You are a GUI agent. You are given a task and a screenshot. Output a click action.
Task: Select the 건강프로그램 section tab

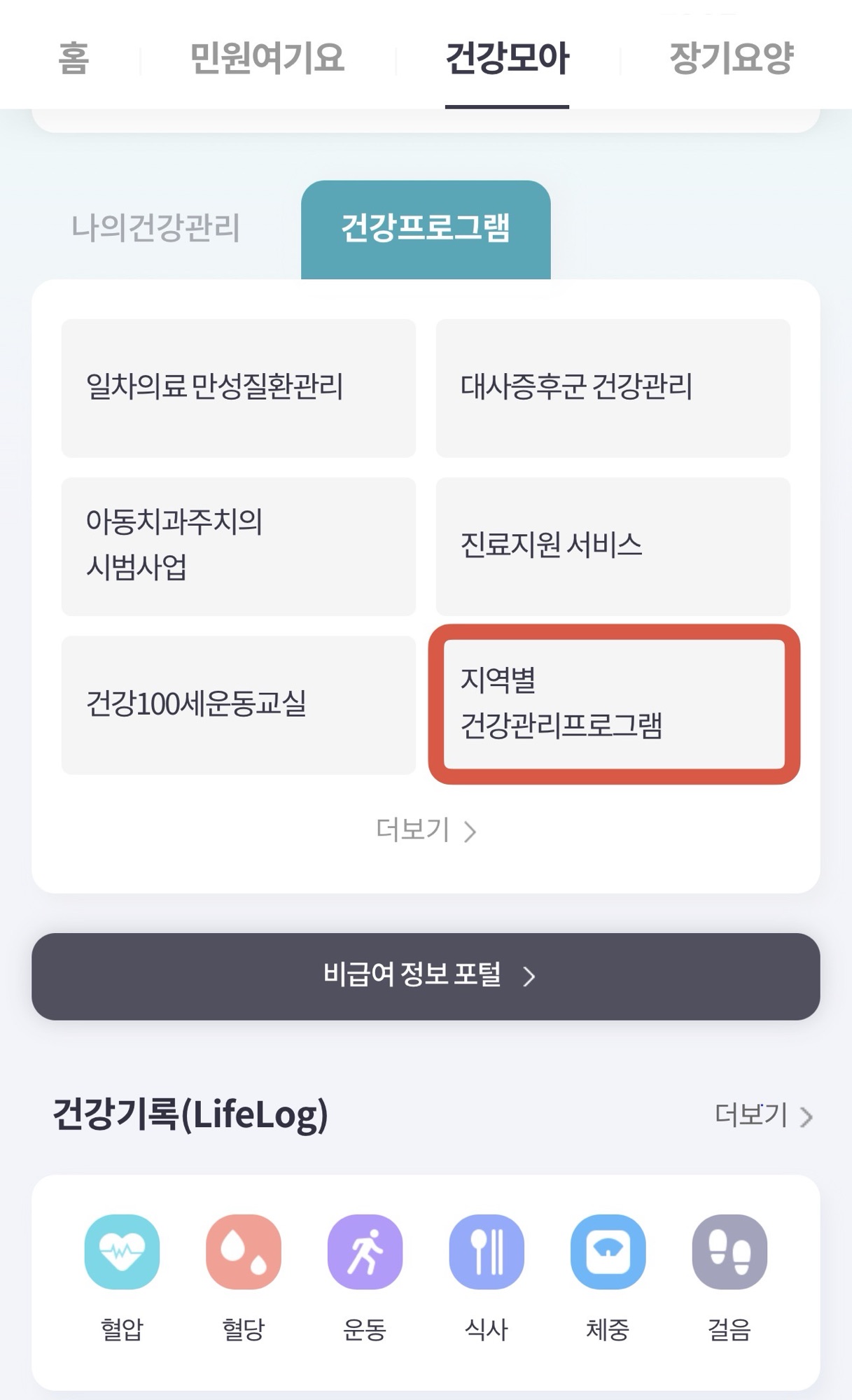(426, 228)
